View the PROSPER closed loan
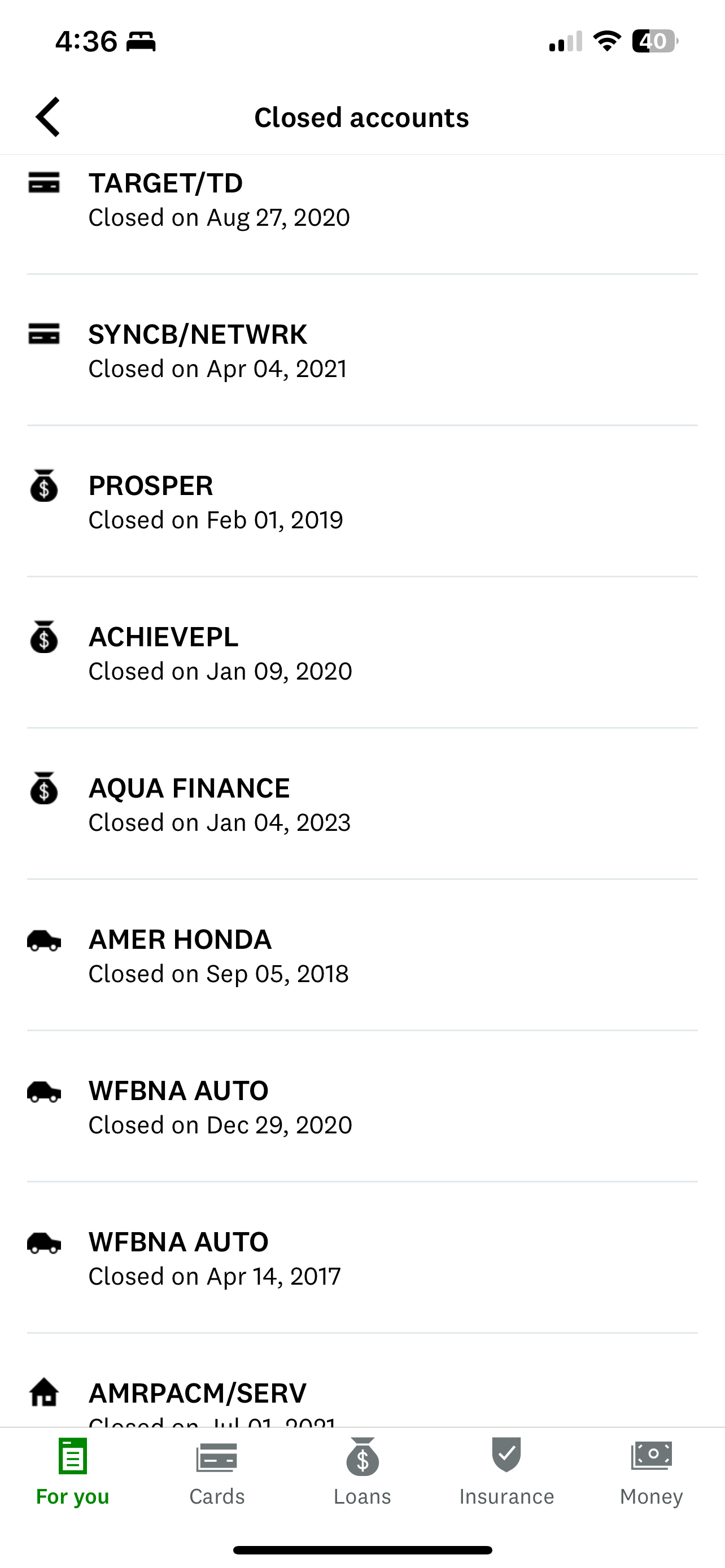Viewport: 725px width, 1568px height. [x=361, y=502]
